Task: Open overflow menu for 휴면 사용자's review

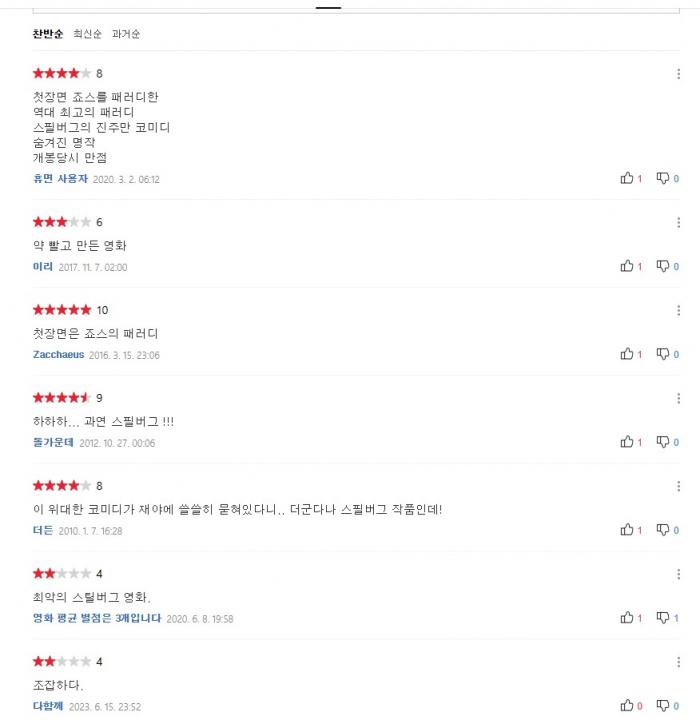Action: point(679,74)
